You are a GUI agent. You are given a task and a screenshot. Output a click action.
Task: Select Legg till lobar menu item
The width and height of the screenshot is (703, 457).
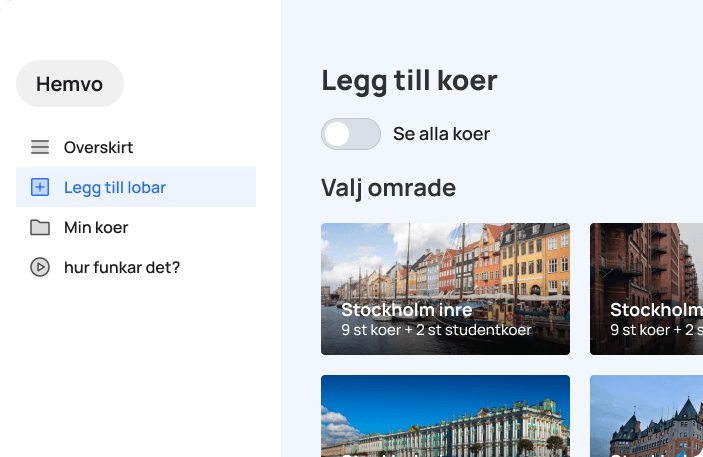coord(114,187)
